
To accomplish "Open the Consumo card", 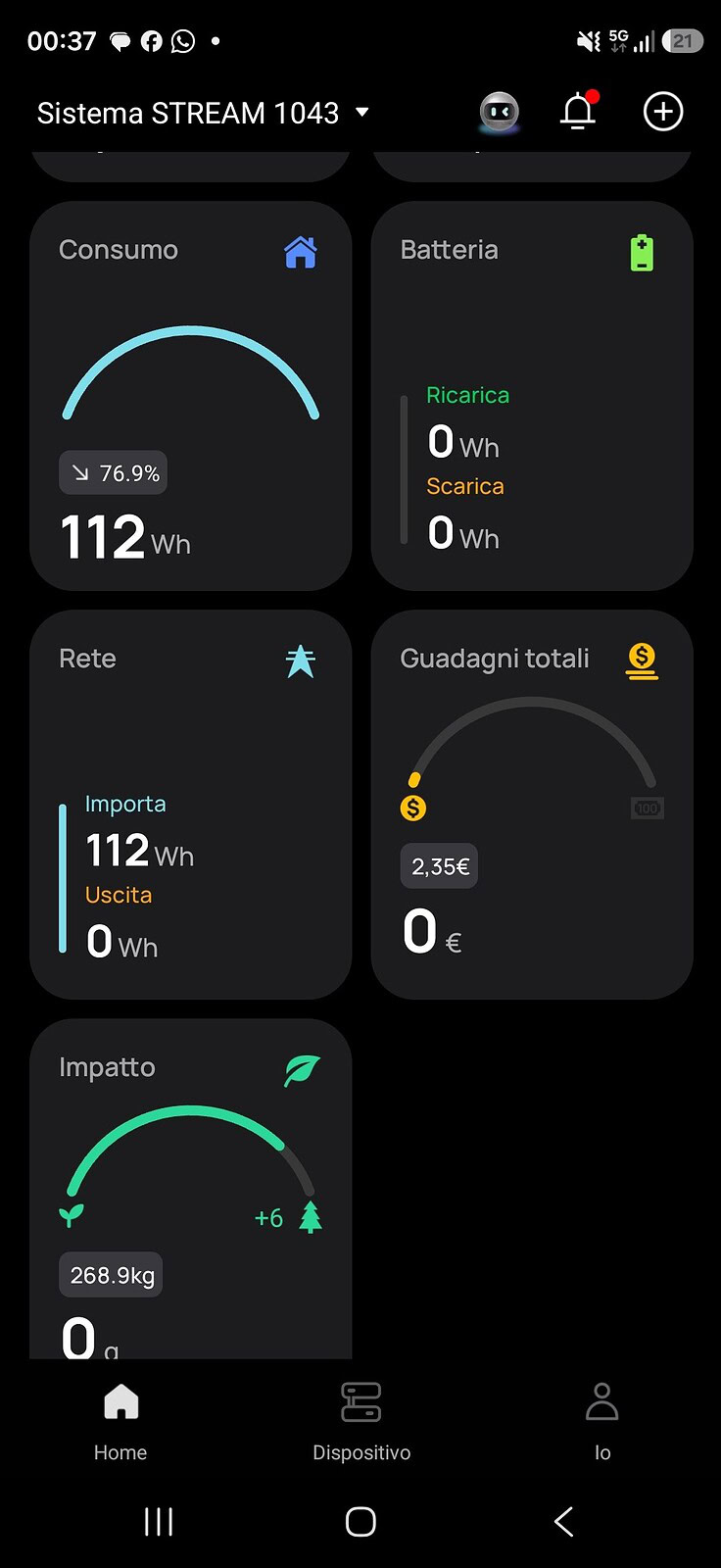I will (191, 396).
